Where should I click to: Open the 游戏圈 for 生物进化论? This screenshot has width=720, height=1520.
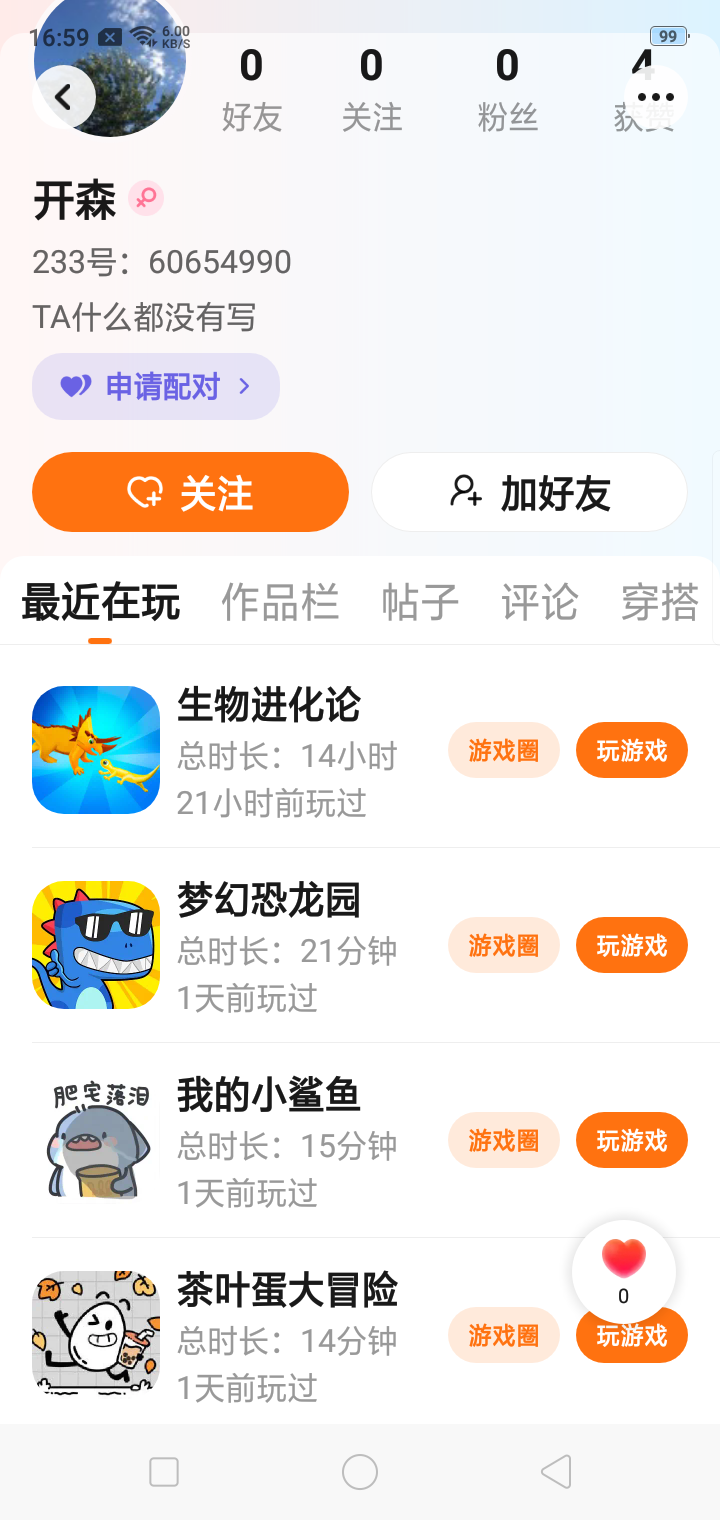pos(503,750)
